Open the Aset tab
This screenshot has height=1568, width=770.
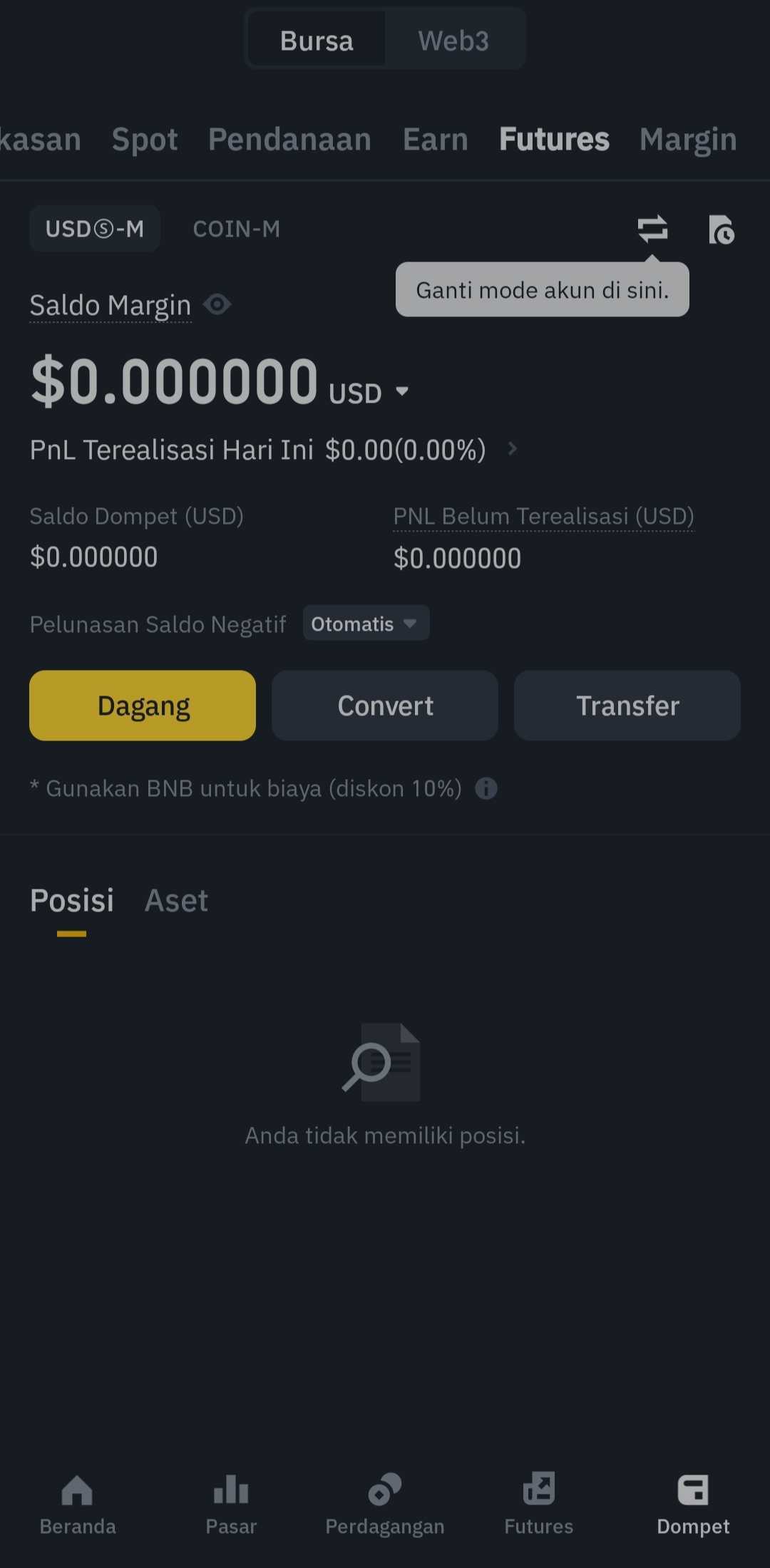click(x=176, y=900)
